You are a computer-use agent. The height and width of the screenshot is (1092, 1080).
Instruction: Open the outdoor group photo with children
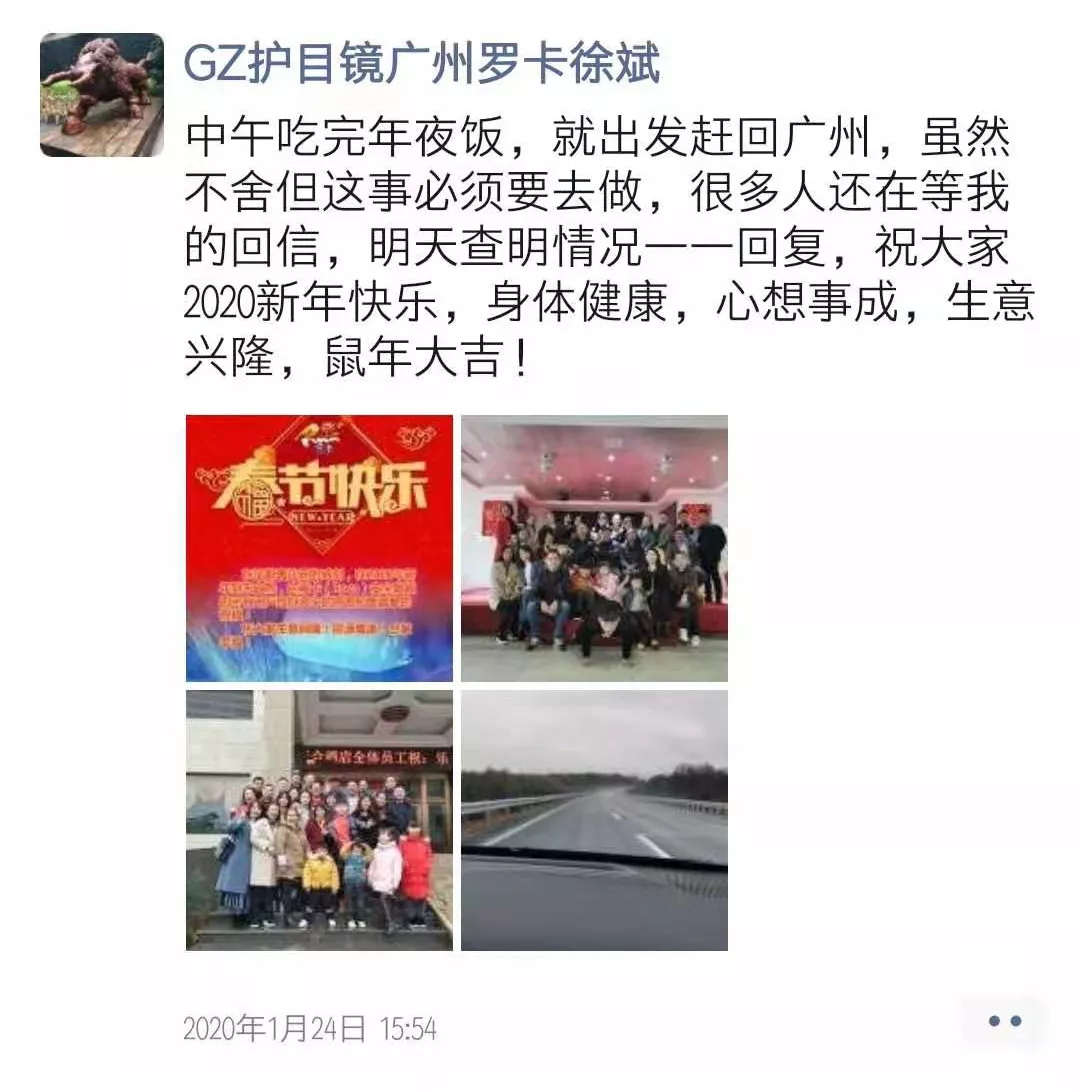tap(319, 820)
